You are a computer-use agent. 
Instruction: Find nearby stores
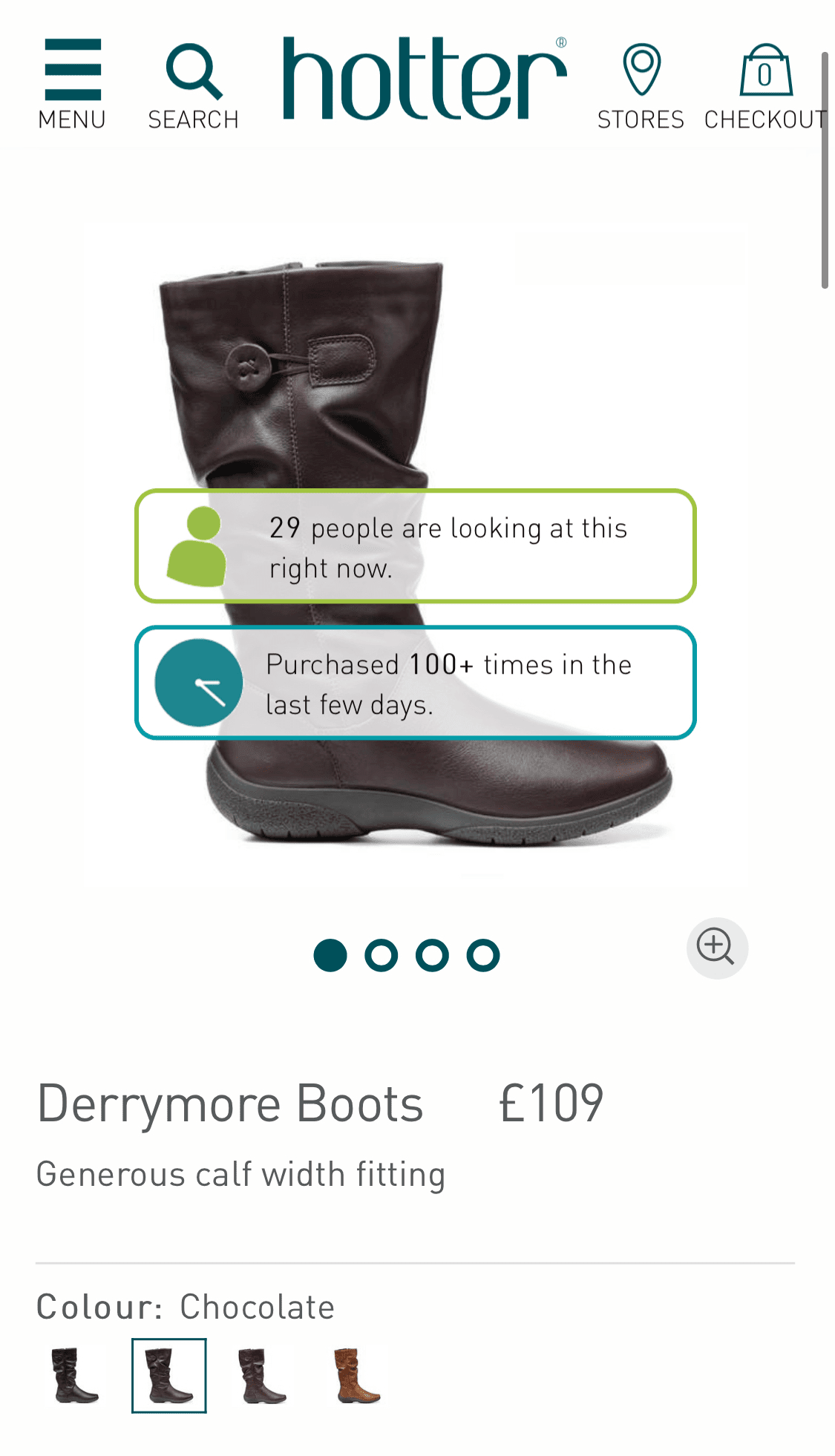(x=641, y=86)
